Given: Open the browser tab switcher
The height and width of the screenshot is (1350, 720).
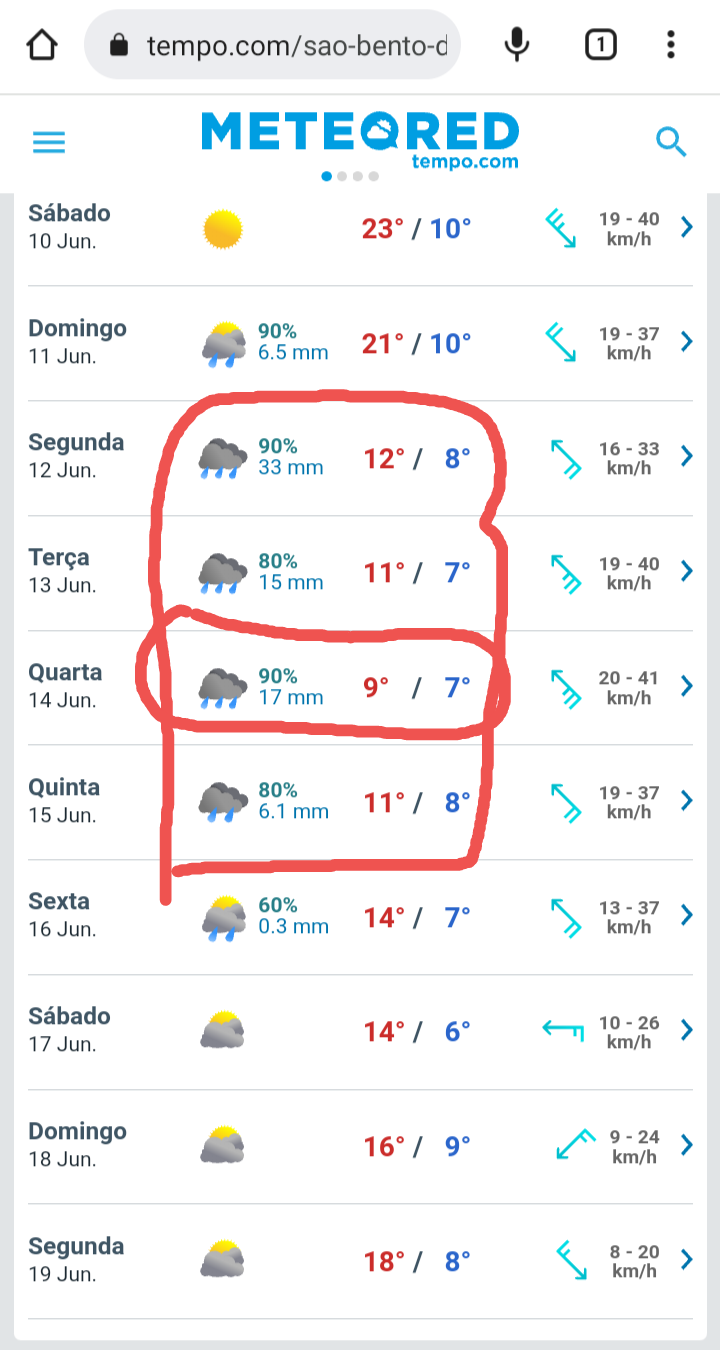Looking at the screenshot, I should click(600, 44).
